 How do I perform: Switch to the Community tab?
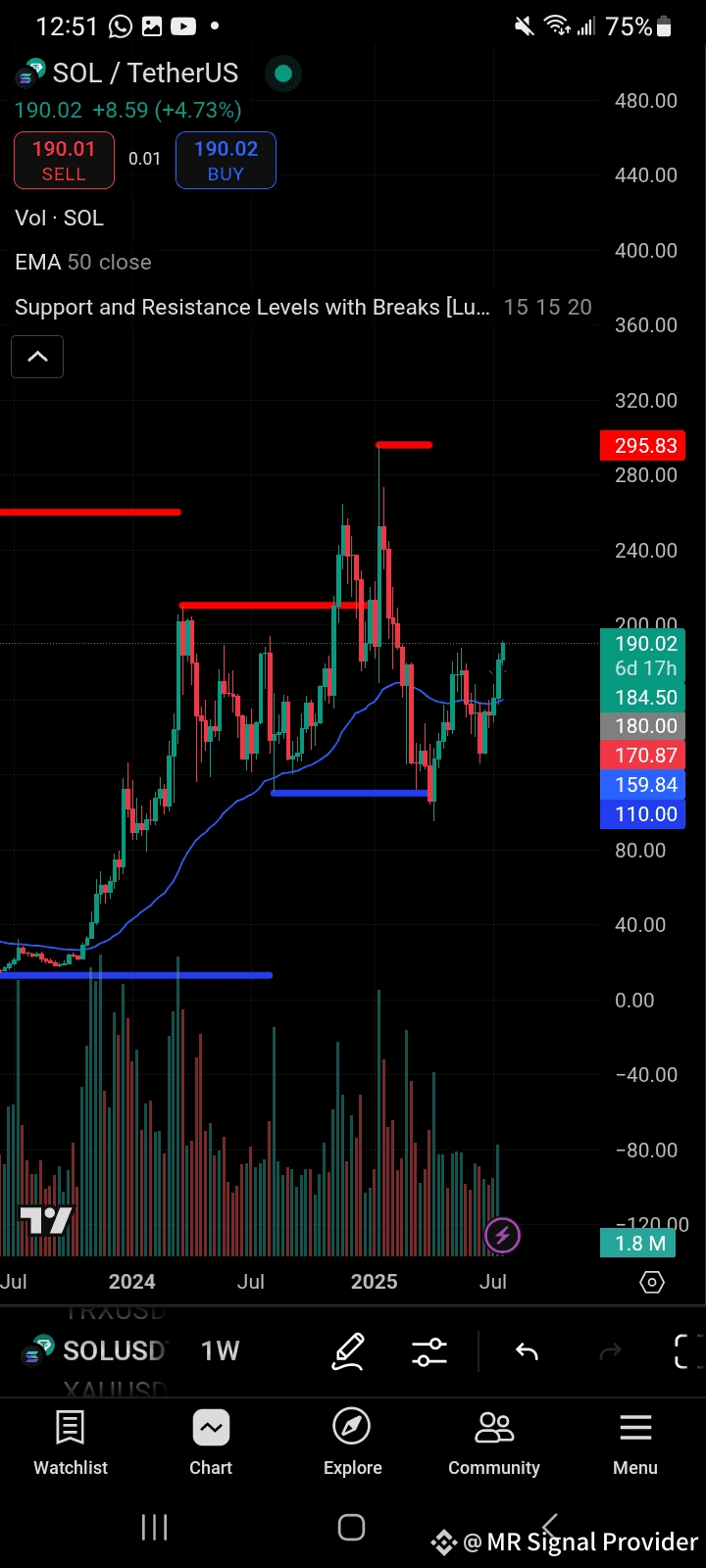(x=494, y=1443)
